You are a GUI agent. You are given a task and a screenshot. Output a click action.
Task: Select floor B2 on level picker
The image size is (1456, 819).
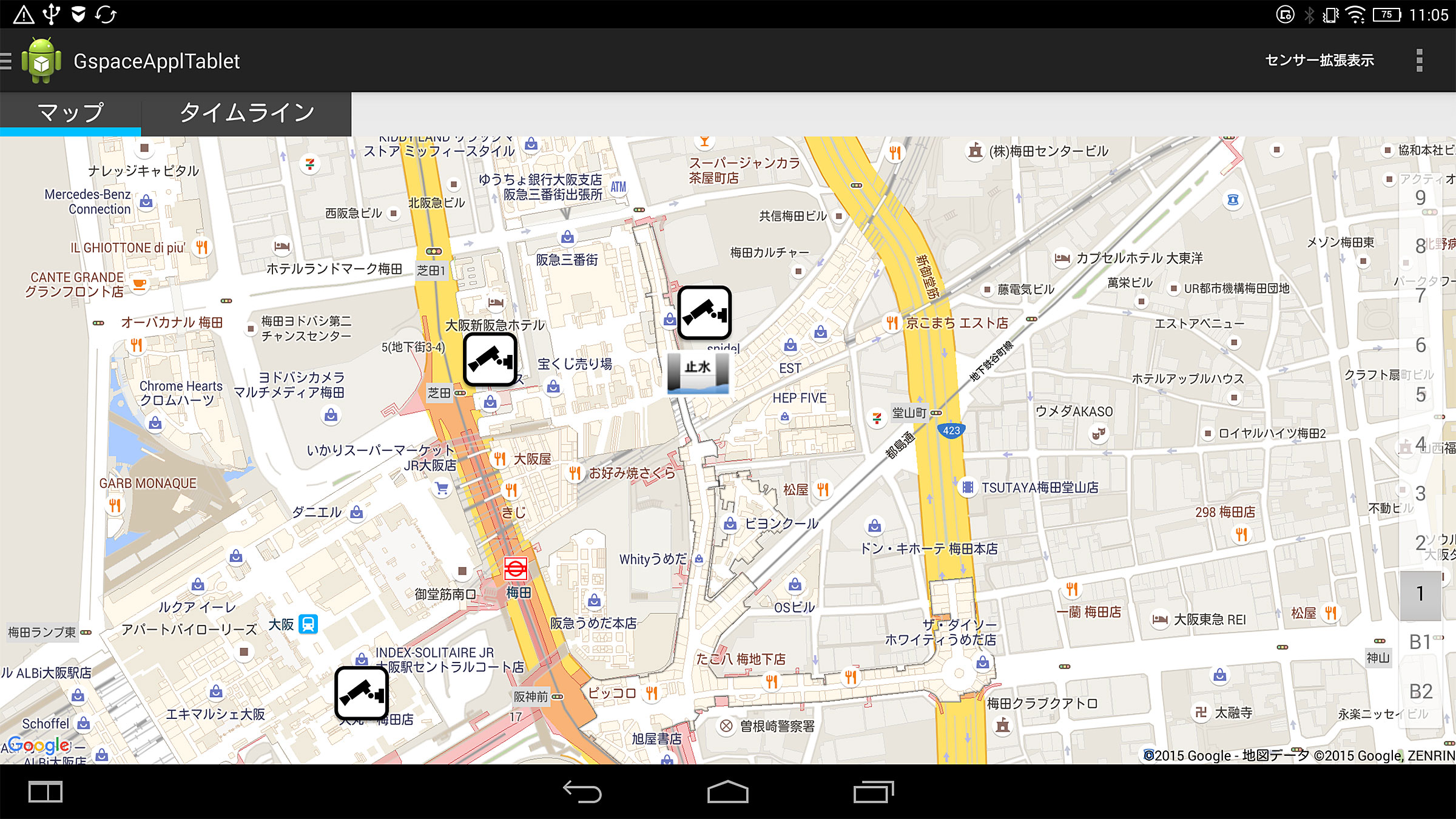[1420, 692]
